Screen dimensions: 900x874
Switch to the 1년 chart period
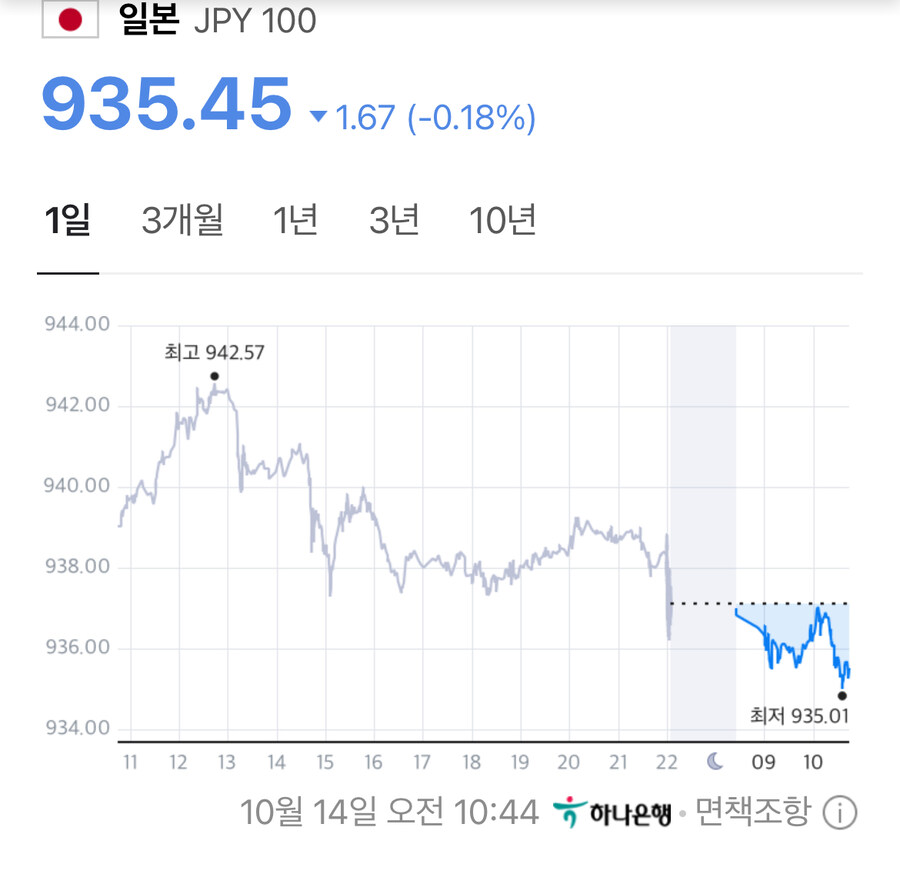(296, 221)
